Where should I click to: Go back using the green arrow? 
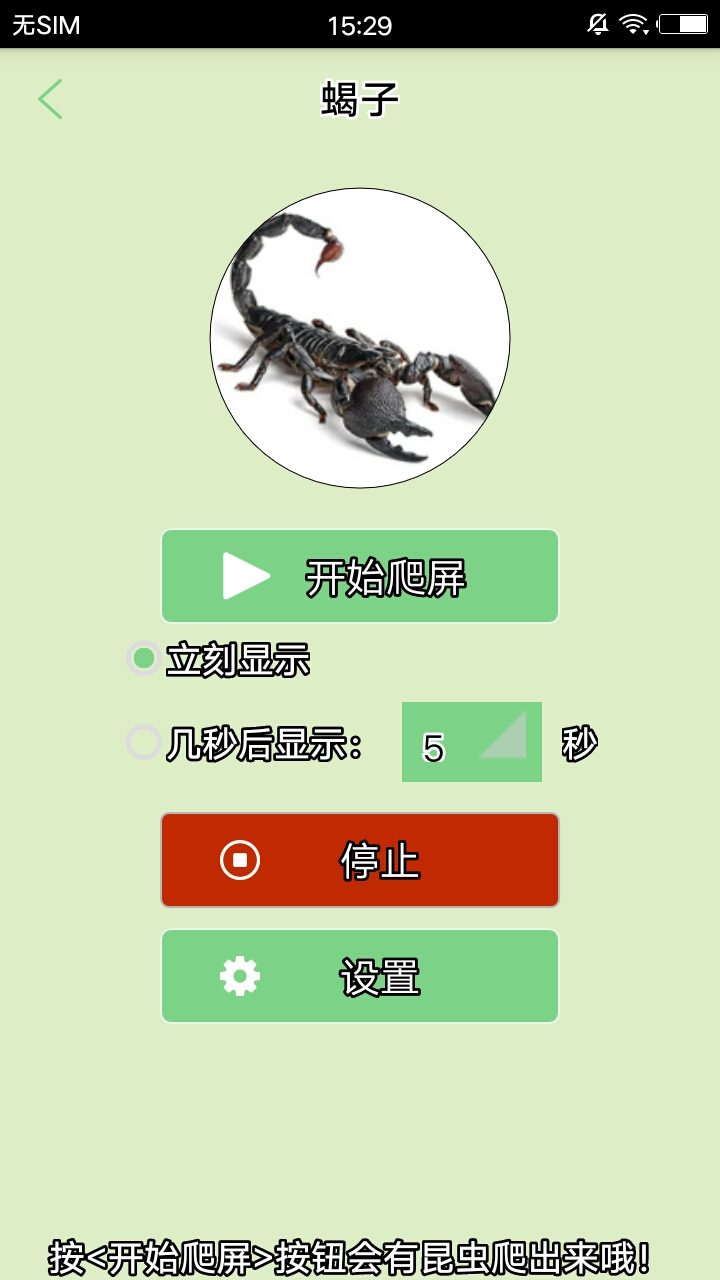(x=50, y=99)
